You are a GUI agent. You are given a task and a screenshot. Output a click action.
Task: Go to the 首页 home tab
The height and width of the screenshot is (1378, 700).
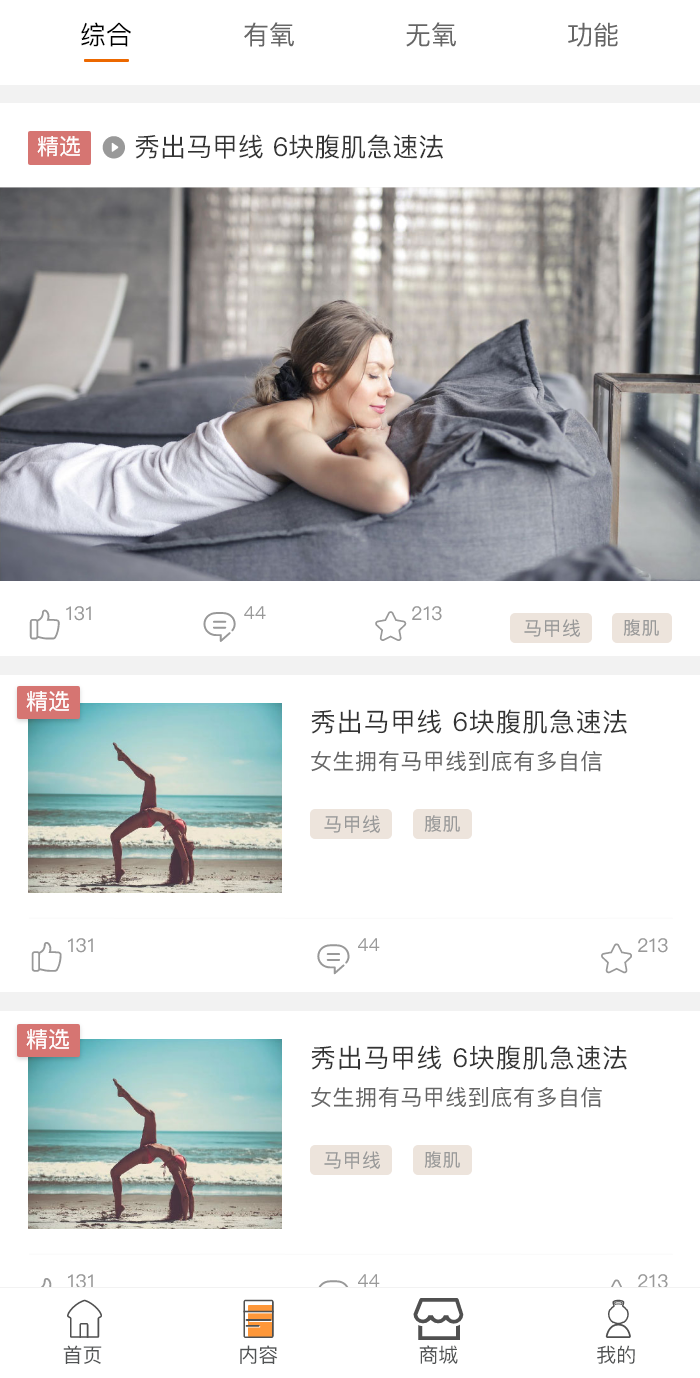coord(84,1332)
